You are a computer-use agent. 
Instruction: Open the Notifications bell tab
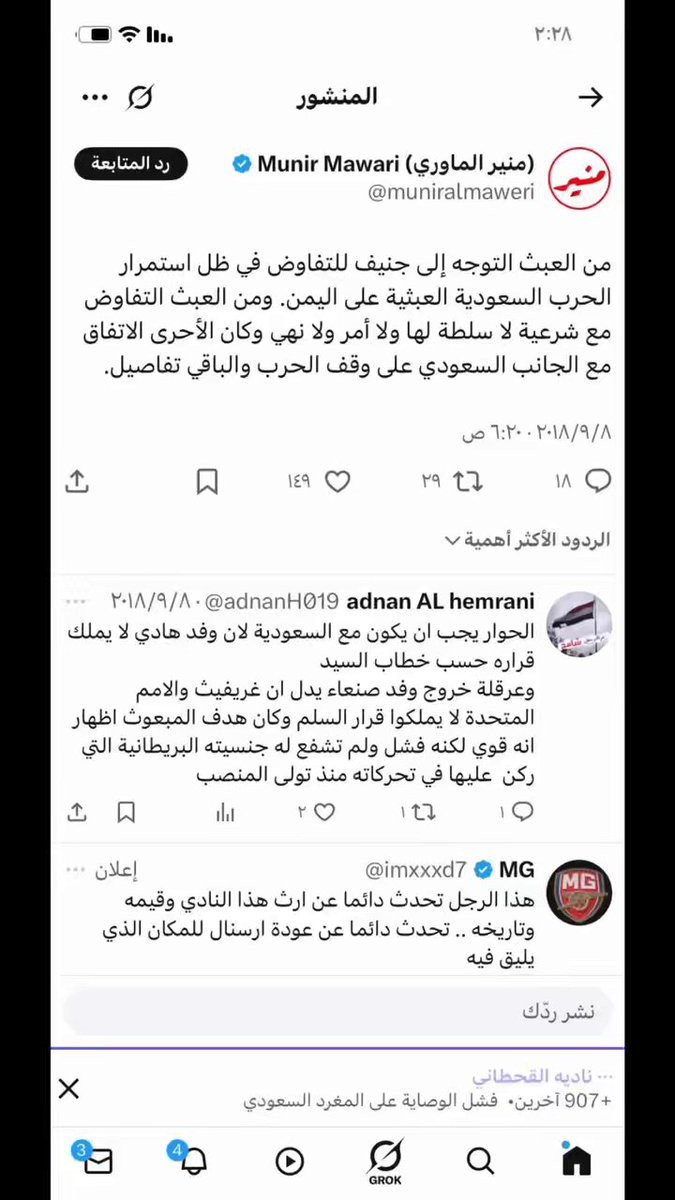[x=193, y=1160]
